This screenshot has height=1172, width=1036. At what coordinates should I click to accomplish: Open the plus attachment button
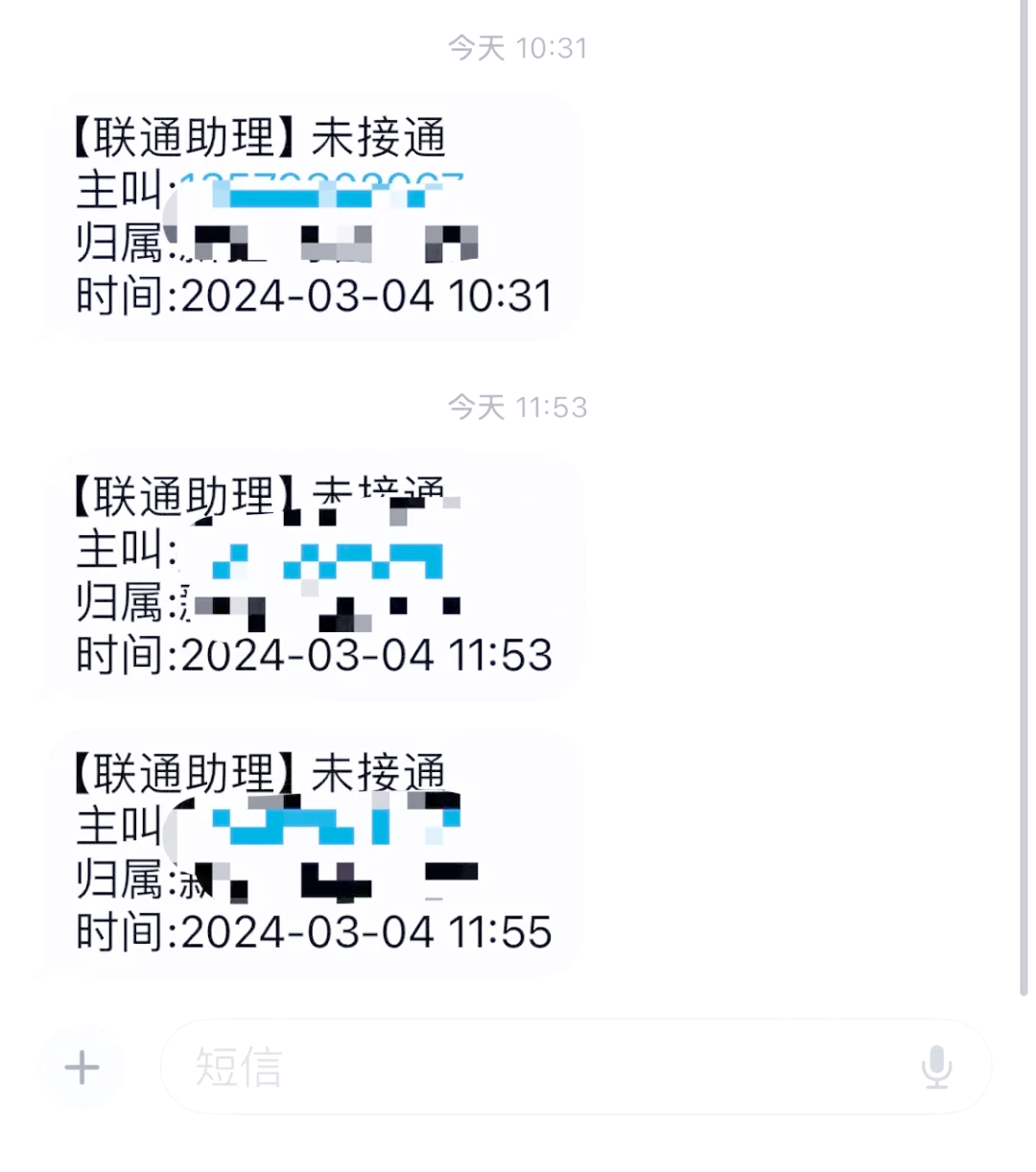coord(82,1067)
